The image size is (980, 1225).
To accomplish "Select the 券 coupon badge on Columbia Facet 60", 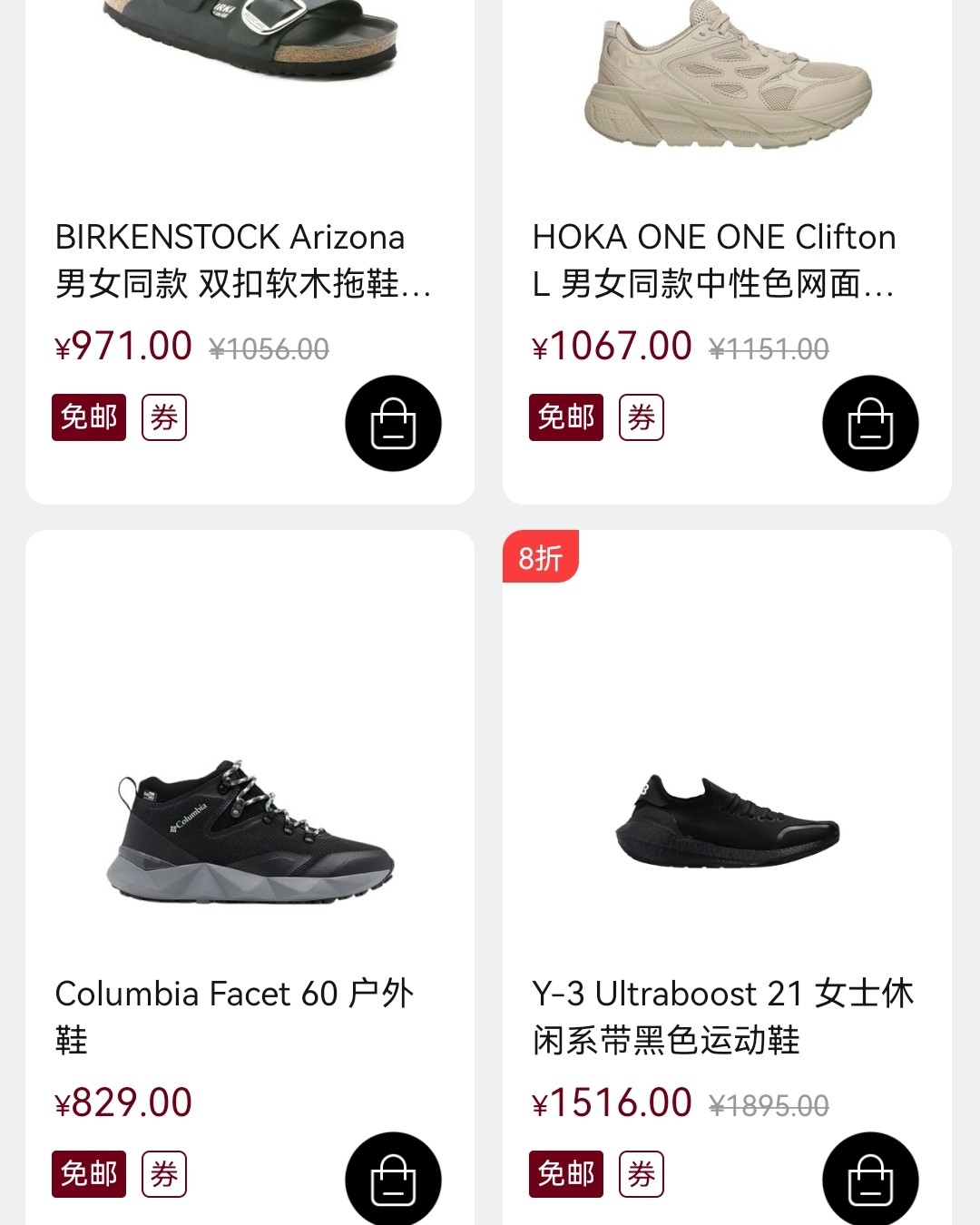I will 163,1173.
